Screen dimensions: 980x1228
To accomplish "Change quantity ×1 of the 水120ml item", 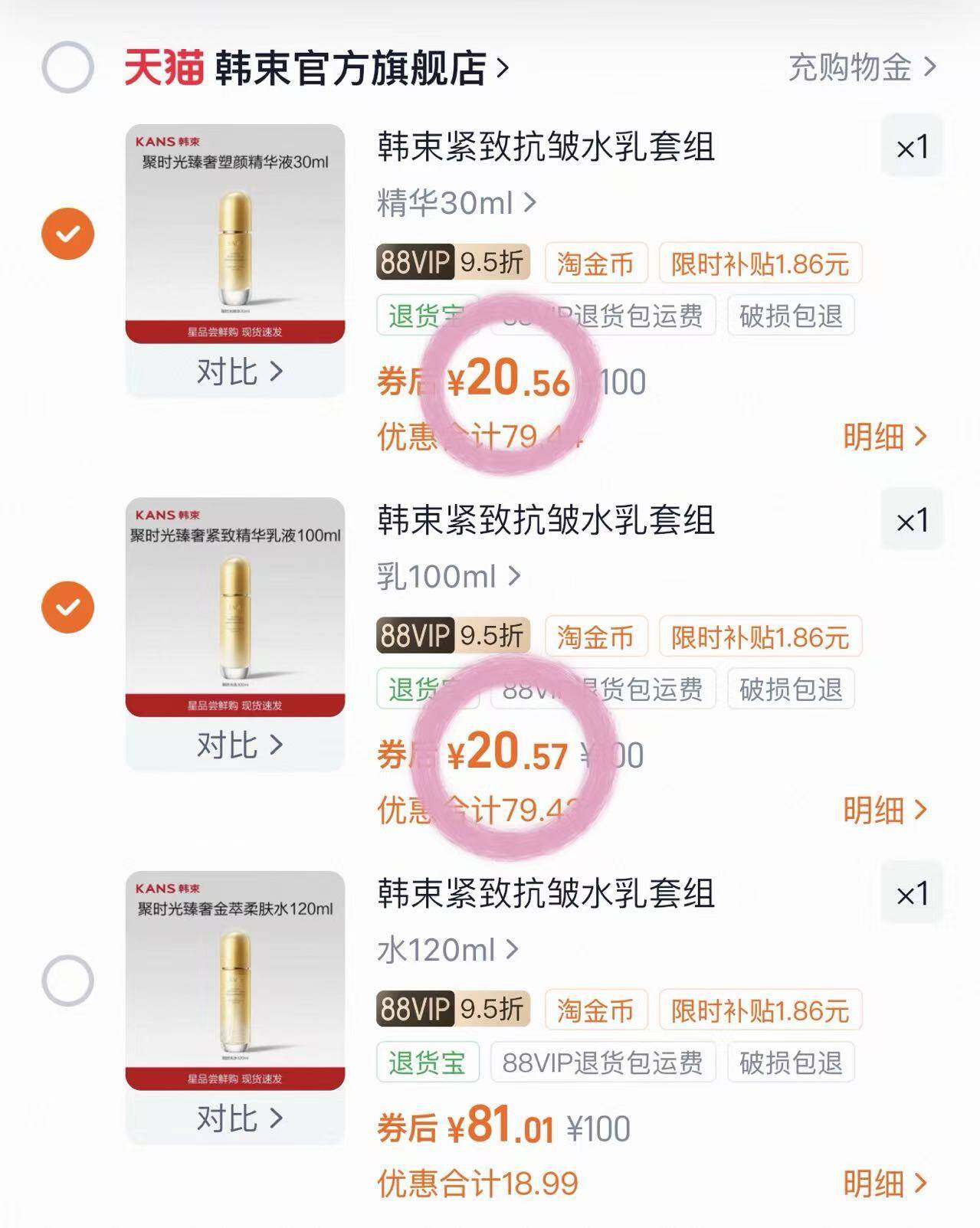I will click(x=912, y=893).
